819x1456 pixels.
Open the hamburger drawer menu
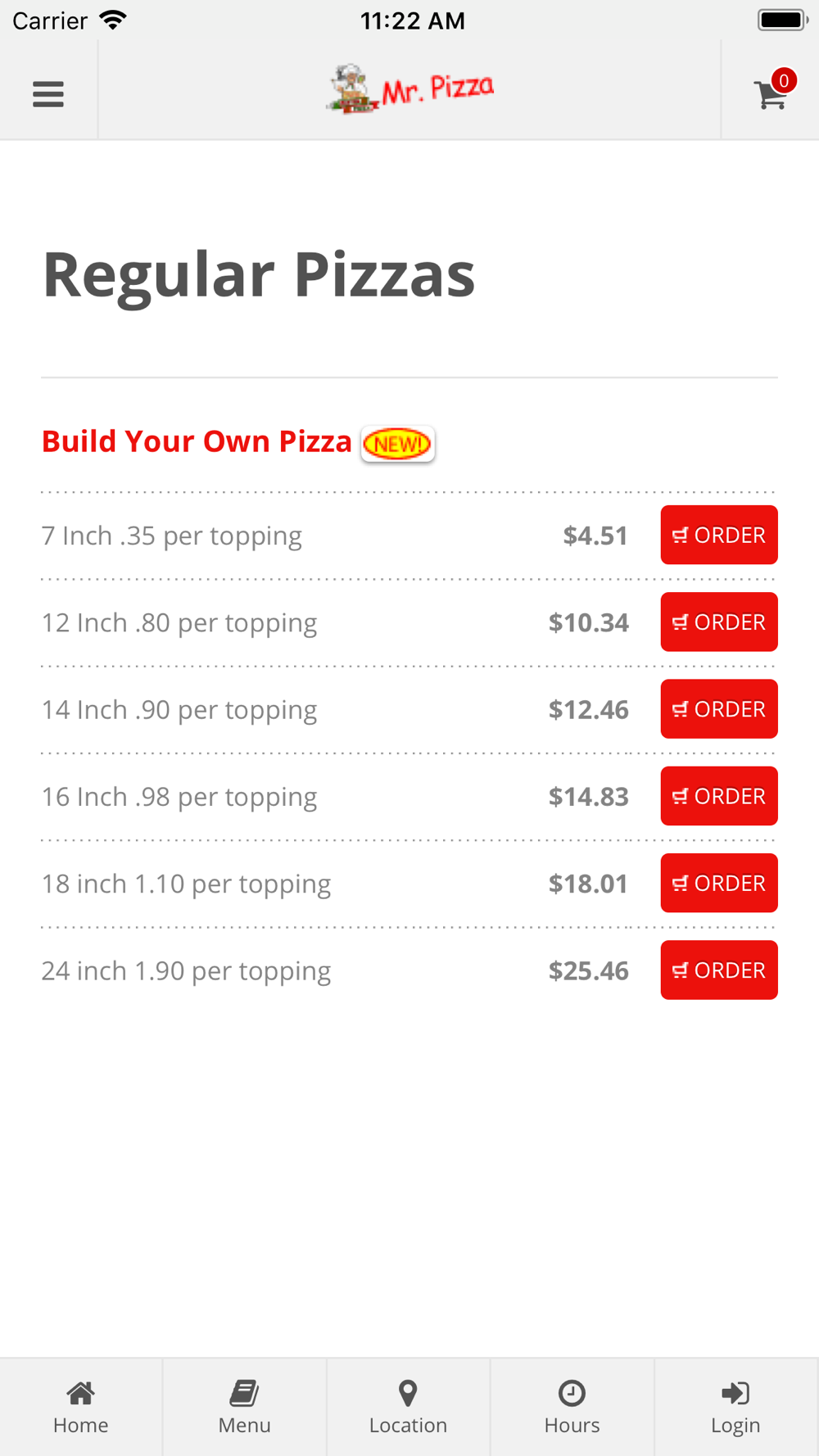pos(48,94)
